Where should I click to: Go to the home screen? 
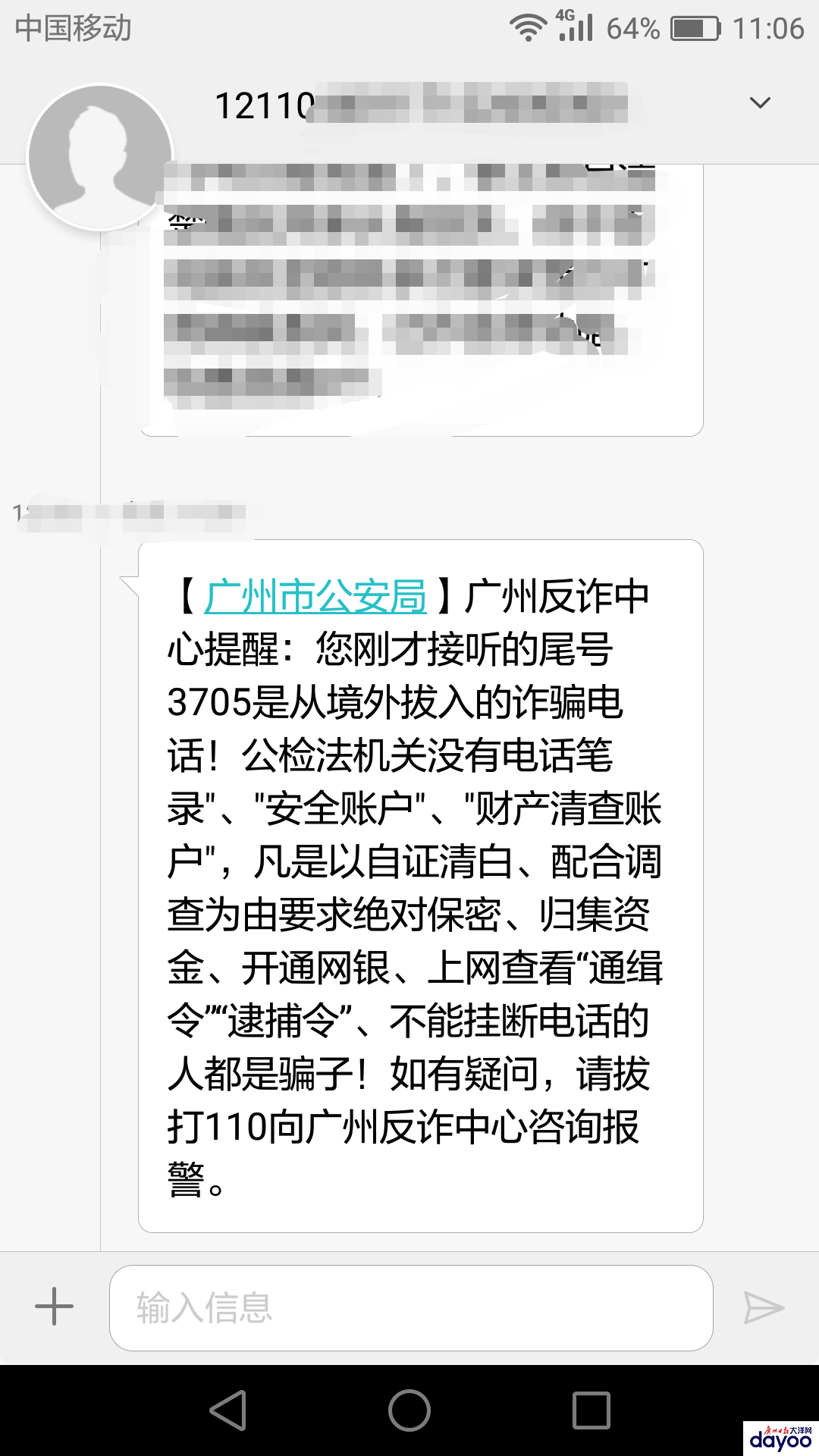pyautogui.click(x=409, y=1410)
